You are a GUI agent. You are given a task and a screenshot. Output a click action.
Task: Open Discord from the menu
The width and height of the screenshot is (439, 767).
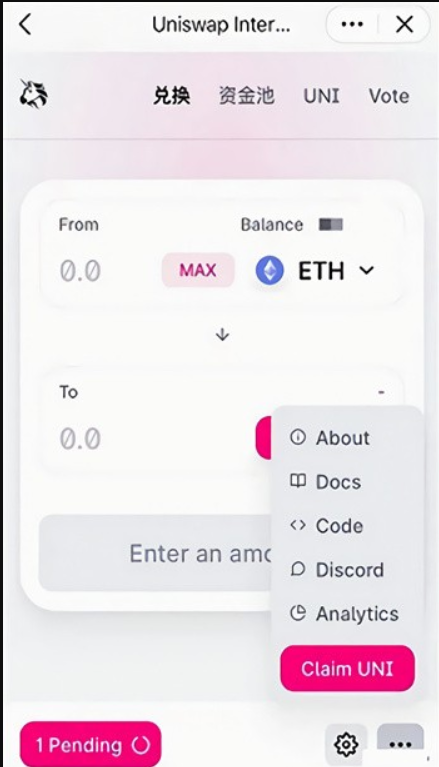coord(337,570)
